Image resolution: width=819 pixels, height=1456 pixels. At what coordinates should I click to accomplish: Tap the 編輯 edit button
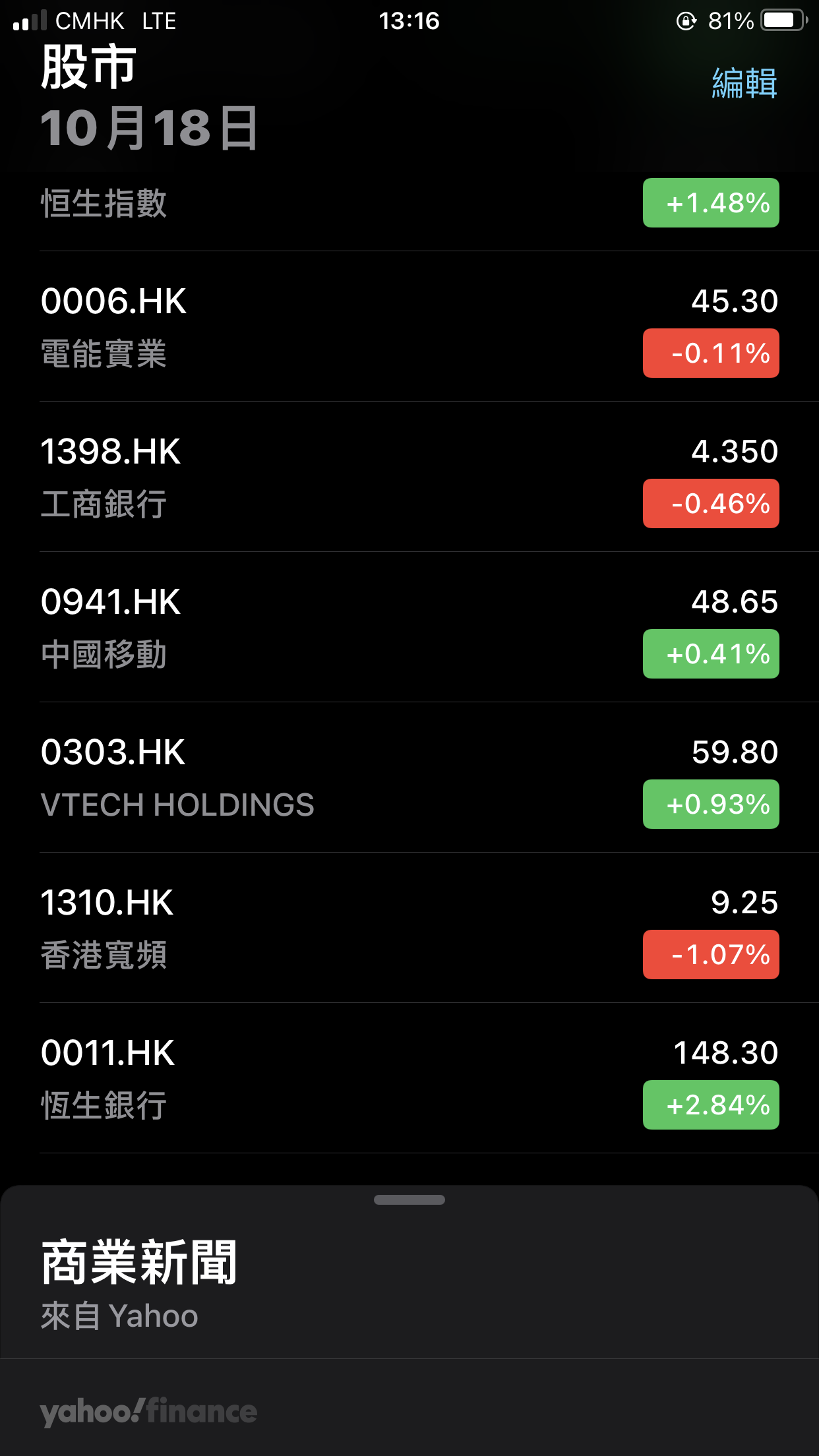(744, 84)
